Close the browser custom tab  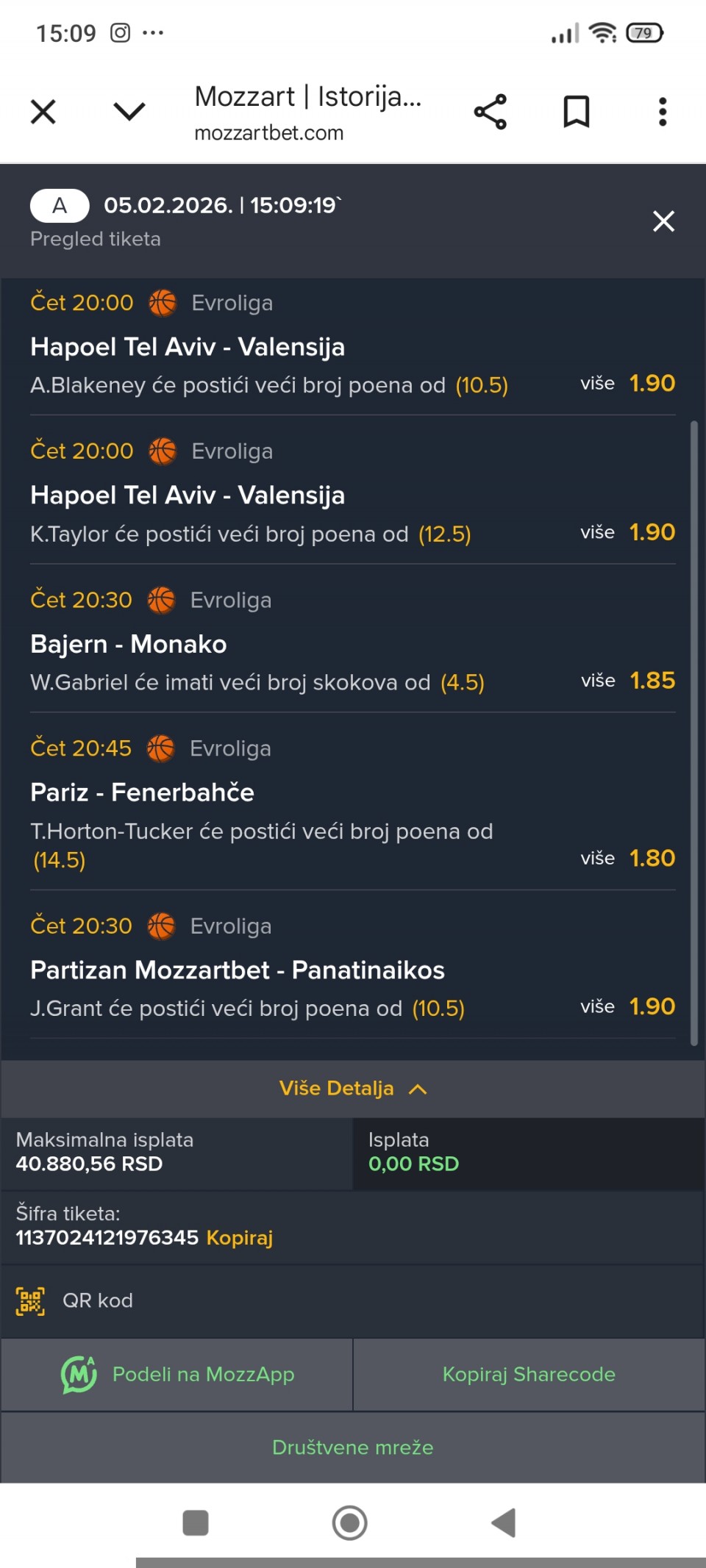(43, 112)
